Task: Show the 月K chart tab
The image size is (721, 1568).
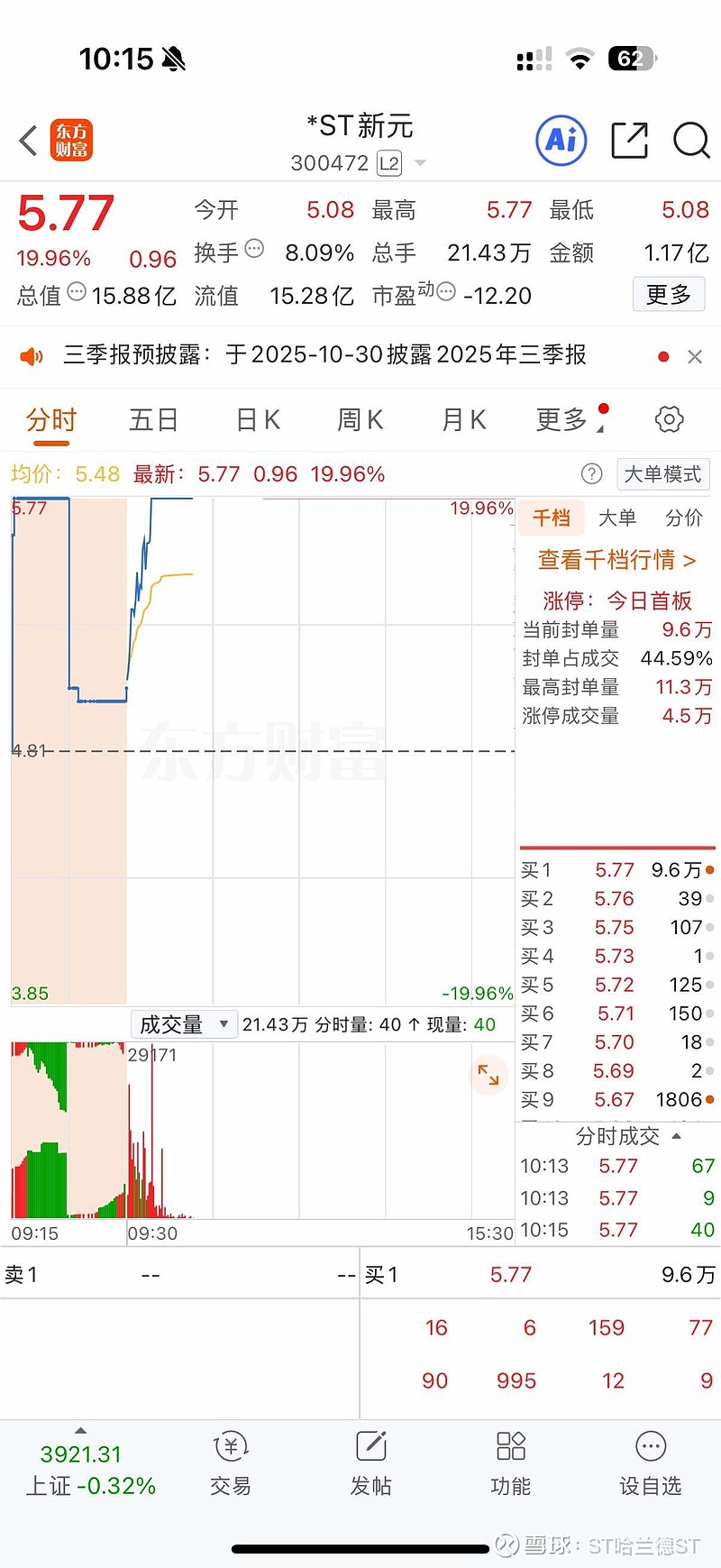Action: pyautogui.click(x=464, y=420)
